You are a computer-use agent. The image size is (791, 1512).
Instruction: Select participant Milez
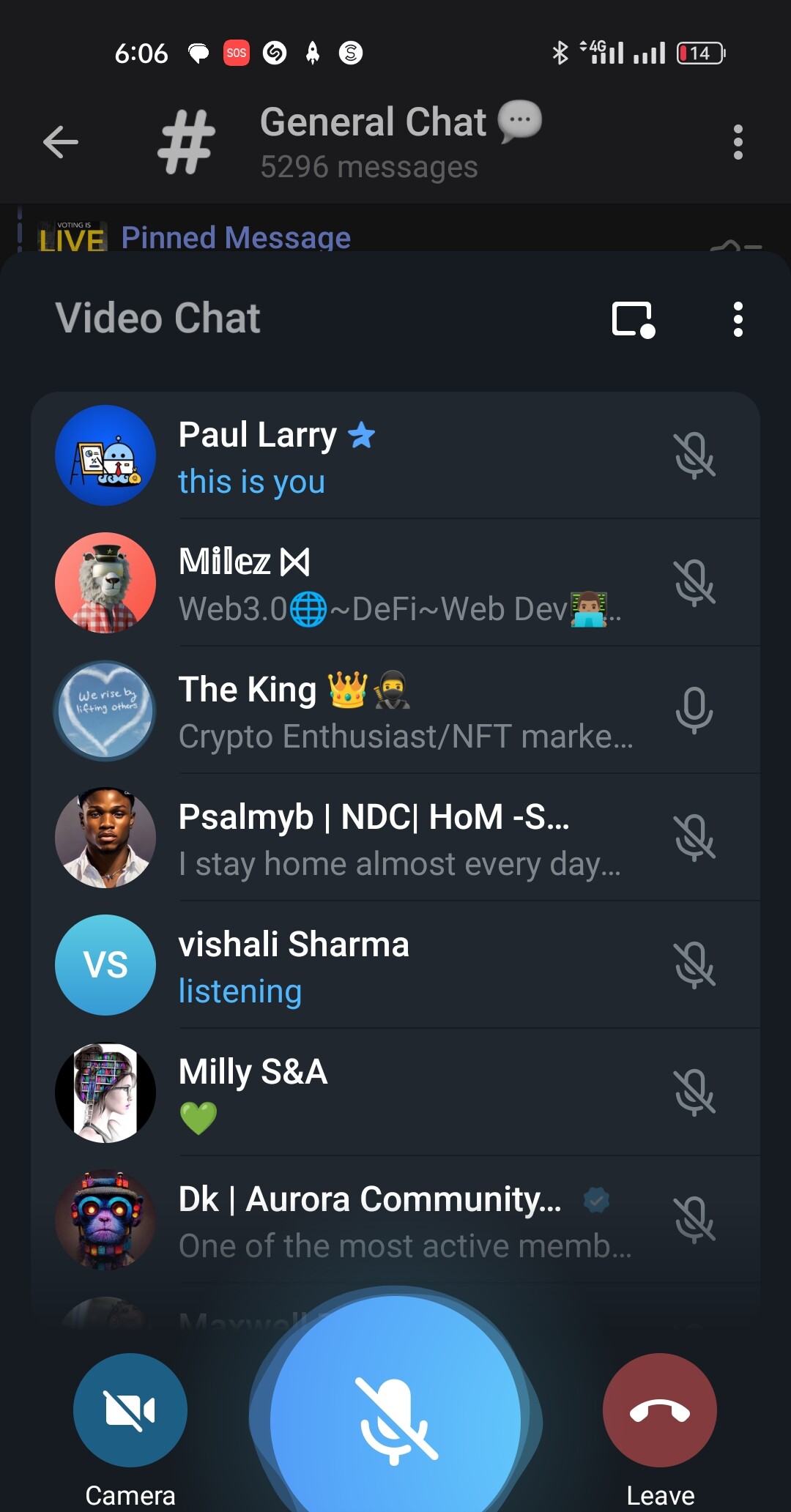pyautogui.click(x=395, y=583)
